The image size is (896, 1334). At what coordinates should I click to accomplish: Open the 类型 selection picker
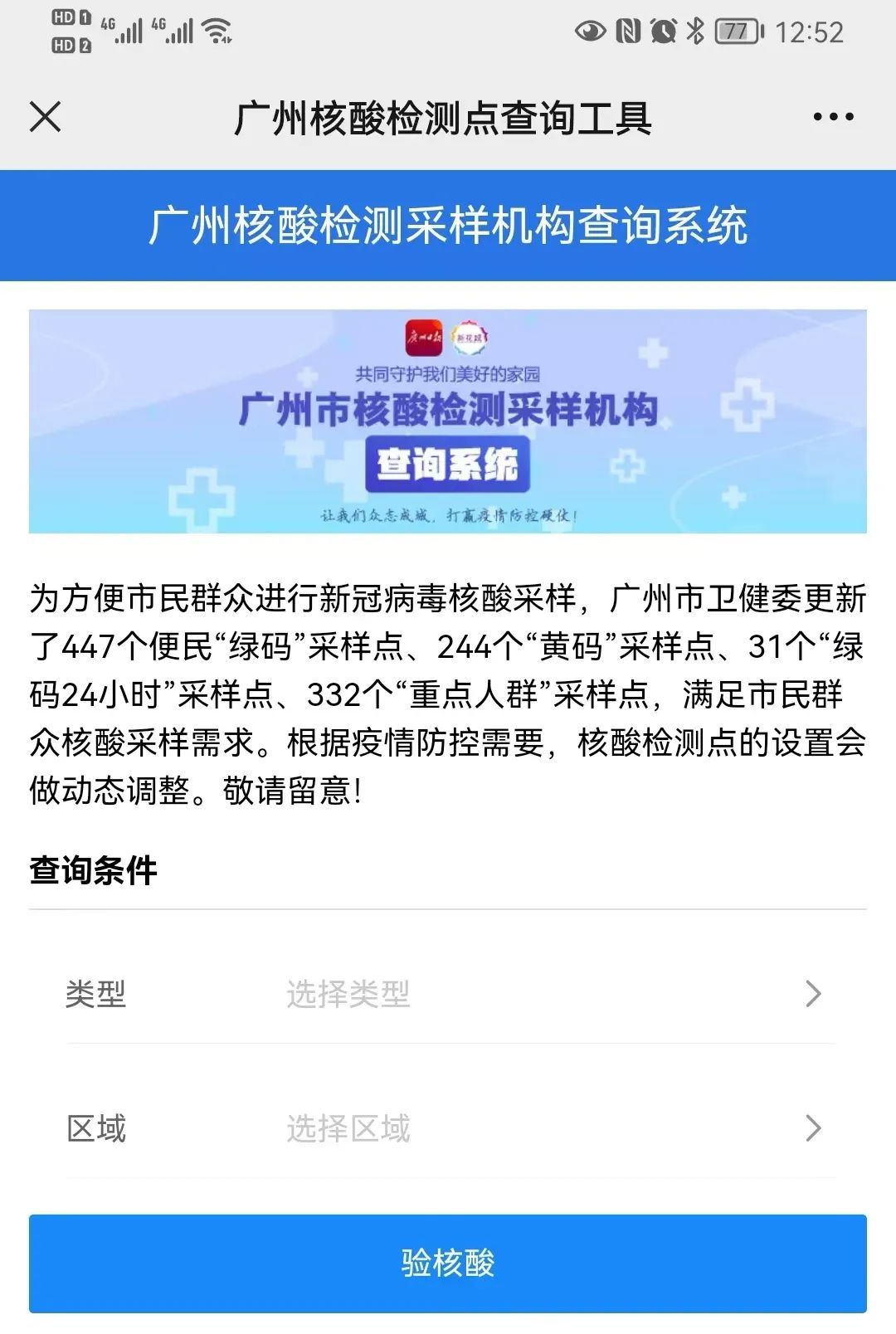tap(450, 993)
